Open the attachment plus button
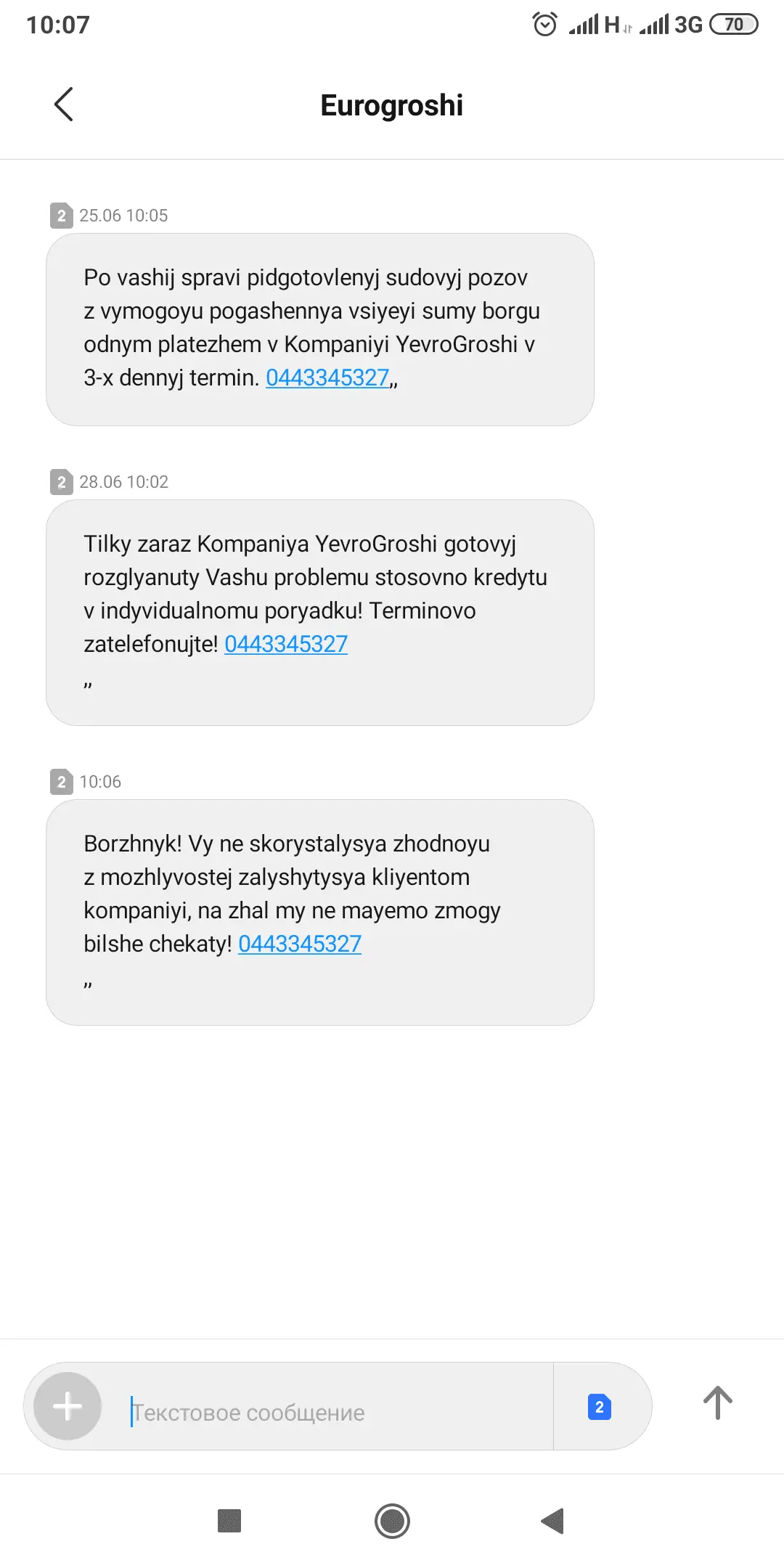Image resolution: width=784 pixels, height=1568 pixels. click(x=68, y=1406)
